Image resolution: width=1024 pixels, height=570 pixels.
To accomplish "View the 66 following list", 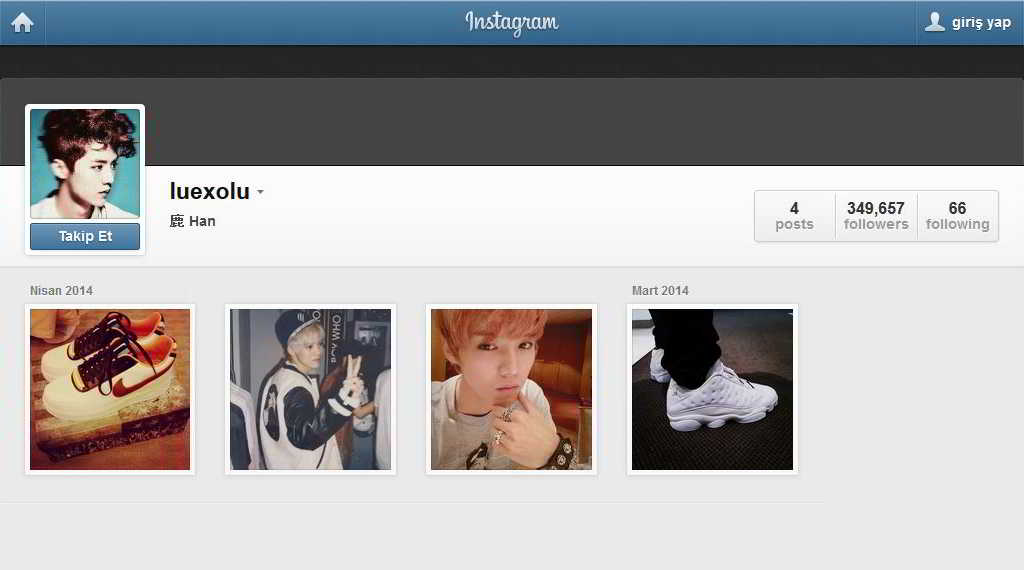I will (x=957, y=215).
